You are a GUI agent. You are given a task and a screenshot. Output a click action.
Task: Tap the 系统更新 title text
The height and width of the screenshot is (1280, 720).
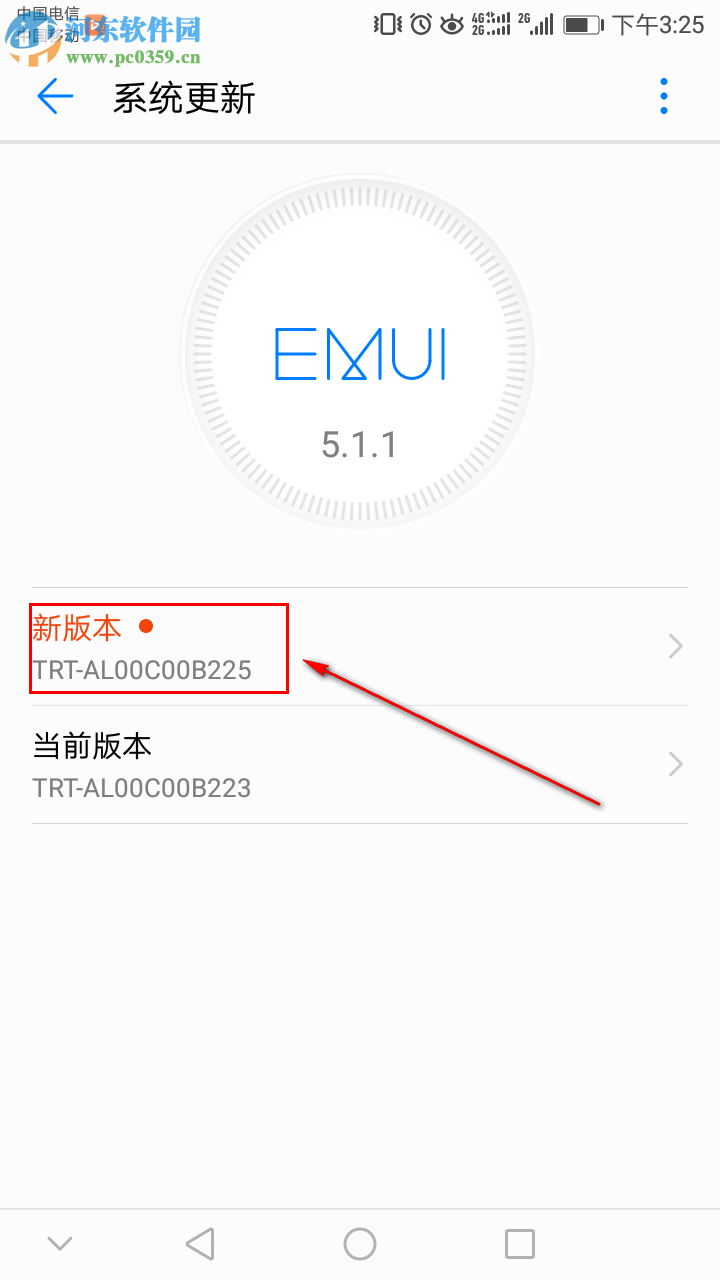click(185, 97)
